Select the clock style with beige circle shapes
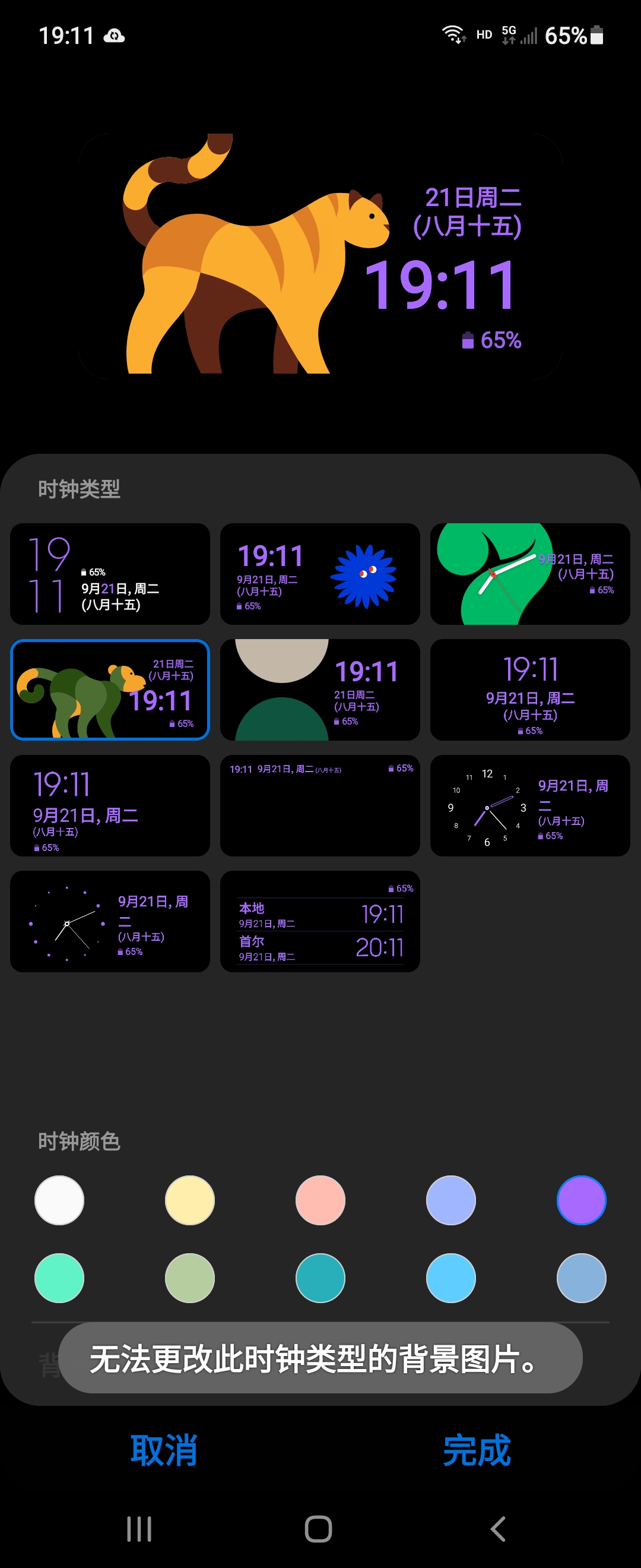The image size is (641, 1568). (x=320, y=690)
